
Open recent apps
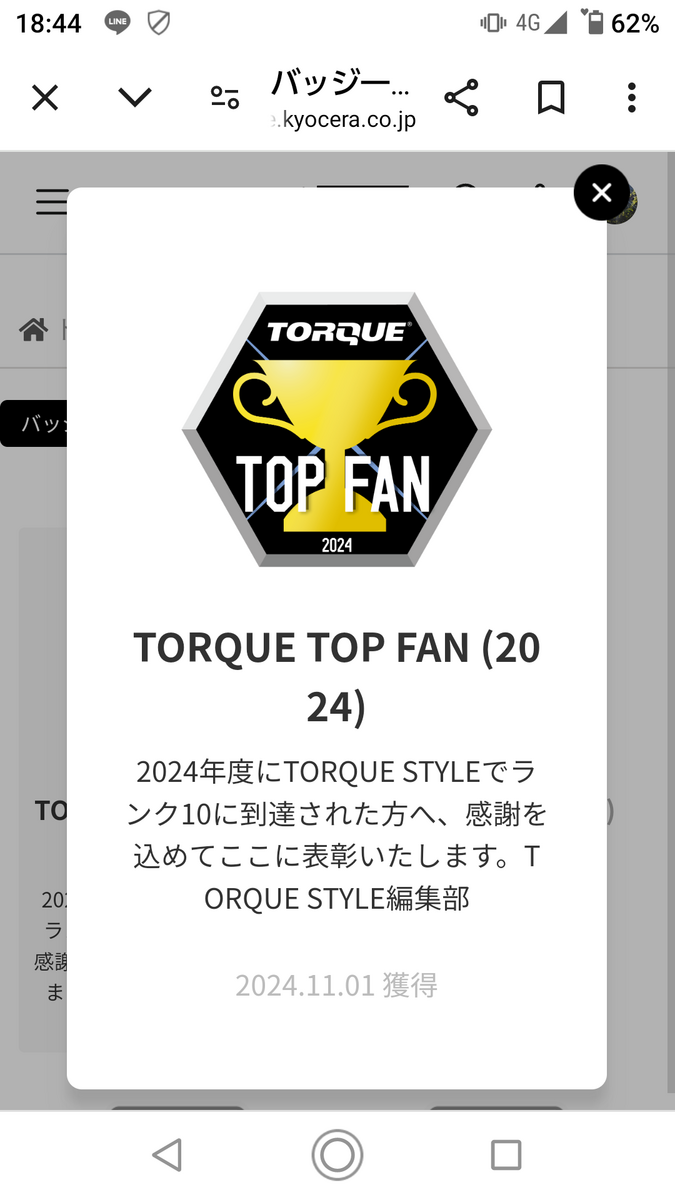point(506,1155)
